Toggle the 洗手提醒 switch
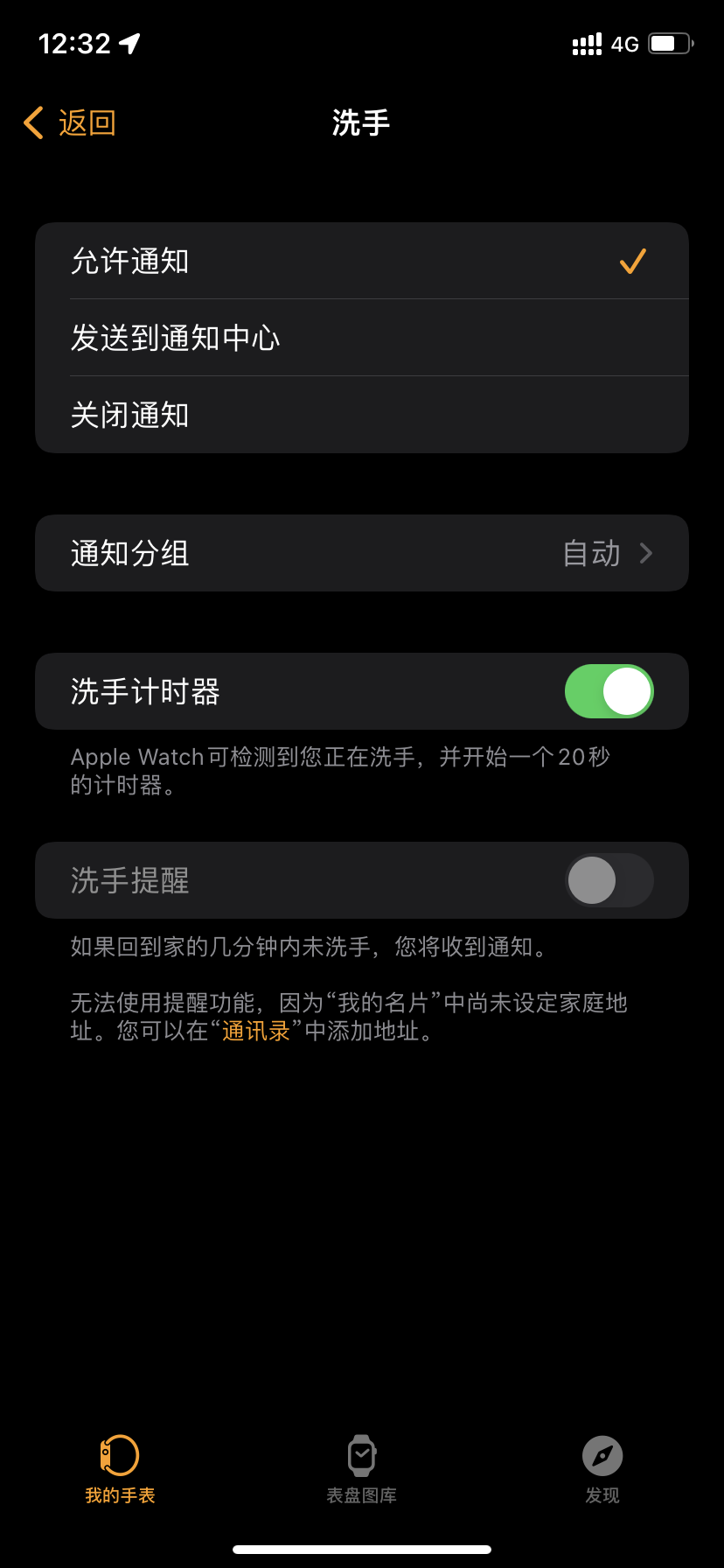 (609, 880)
